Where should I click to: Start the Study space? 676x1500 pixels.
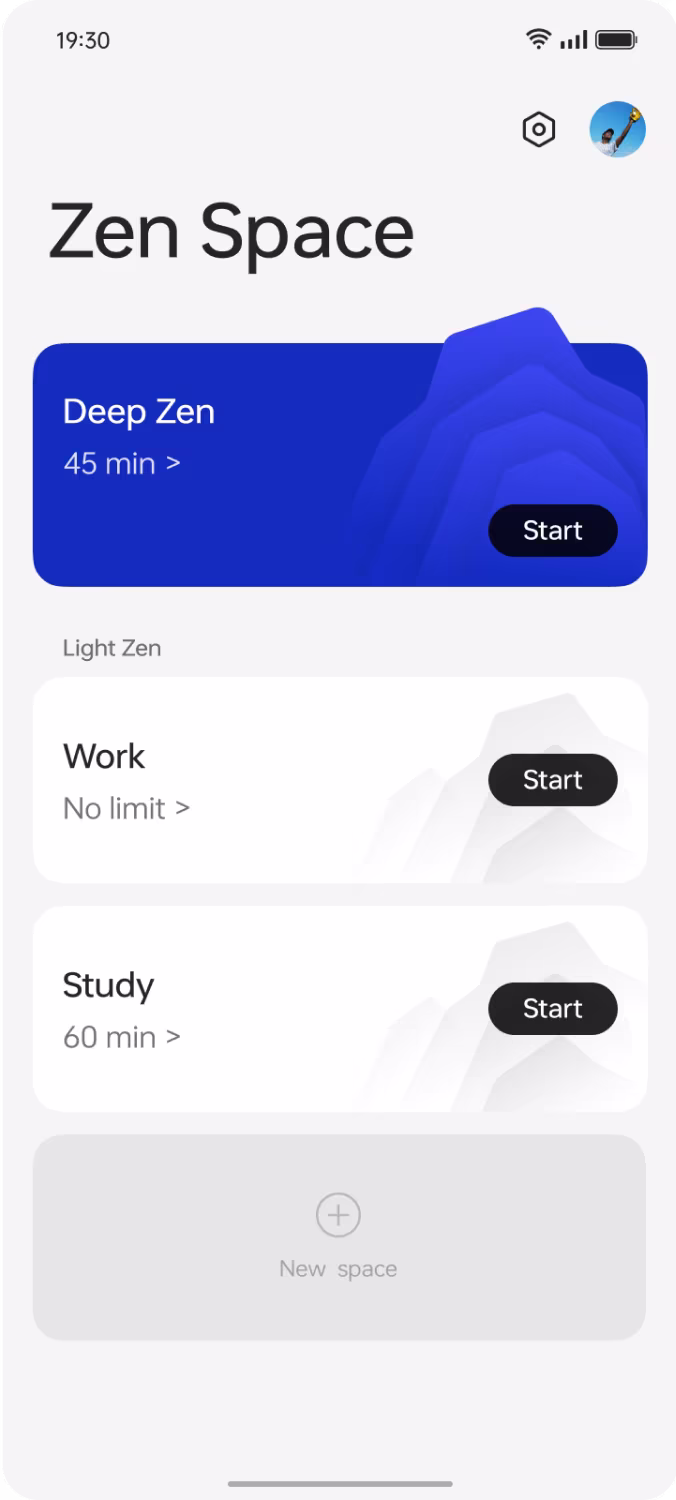(x=553, y=1008)
